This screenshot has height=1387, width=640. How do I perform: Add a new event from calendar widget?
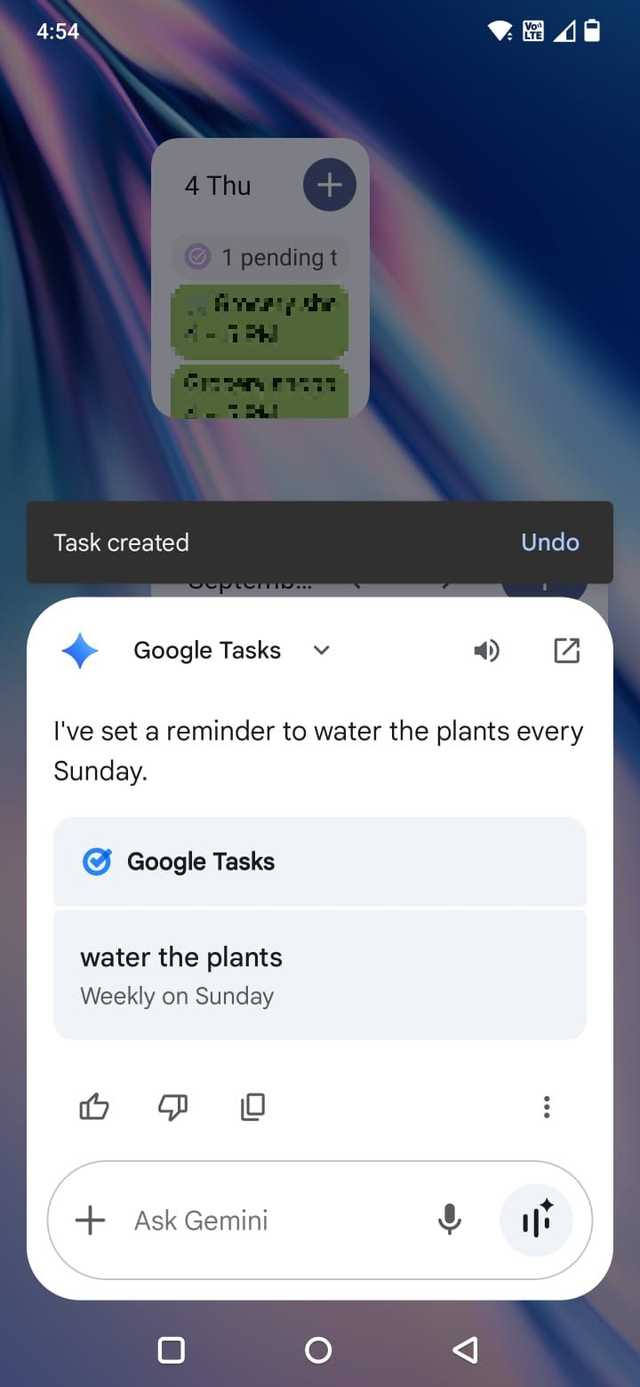point(329,185)
